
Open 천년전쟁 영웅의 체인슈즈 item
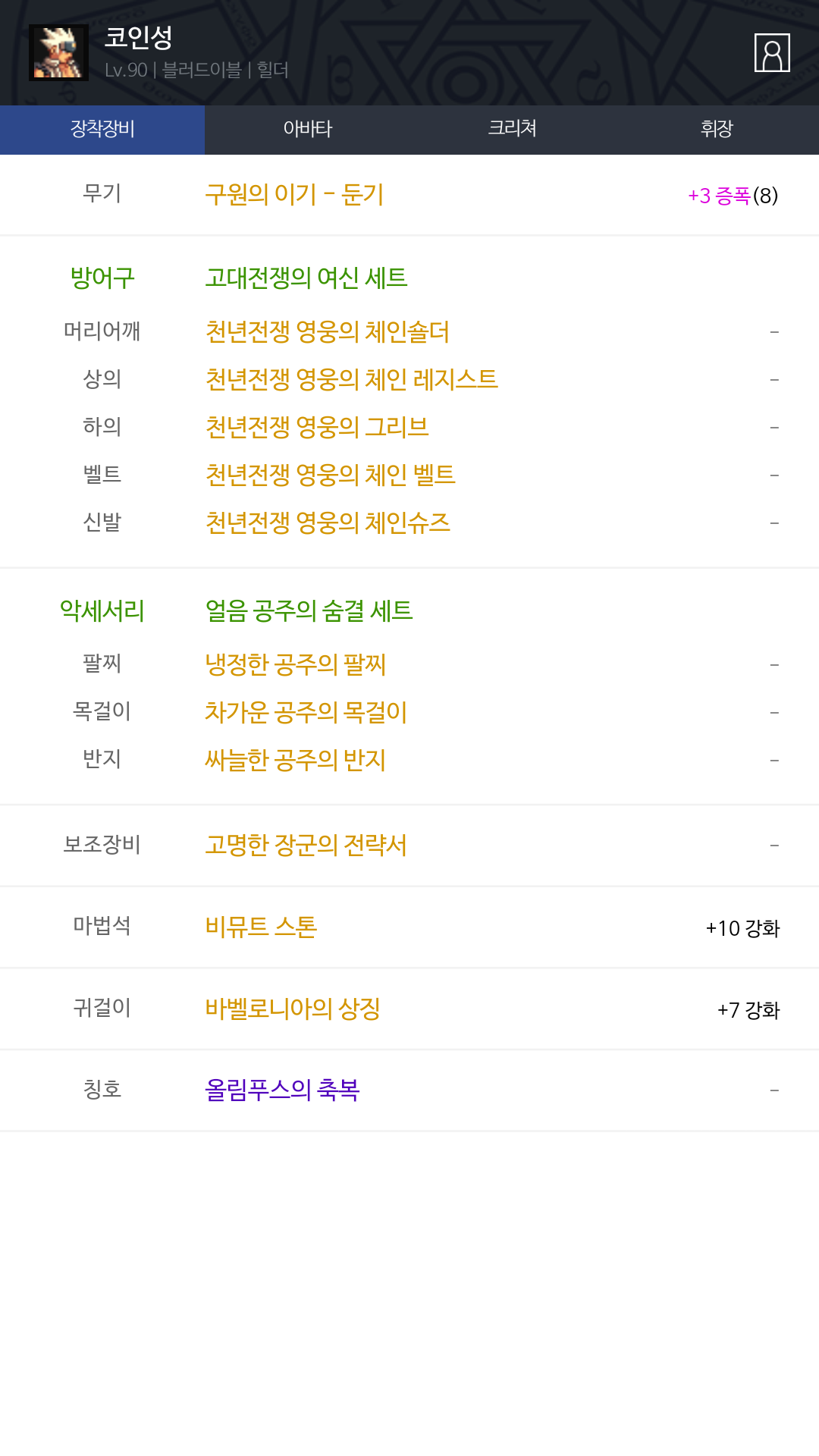tap(328, 523)
